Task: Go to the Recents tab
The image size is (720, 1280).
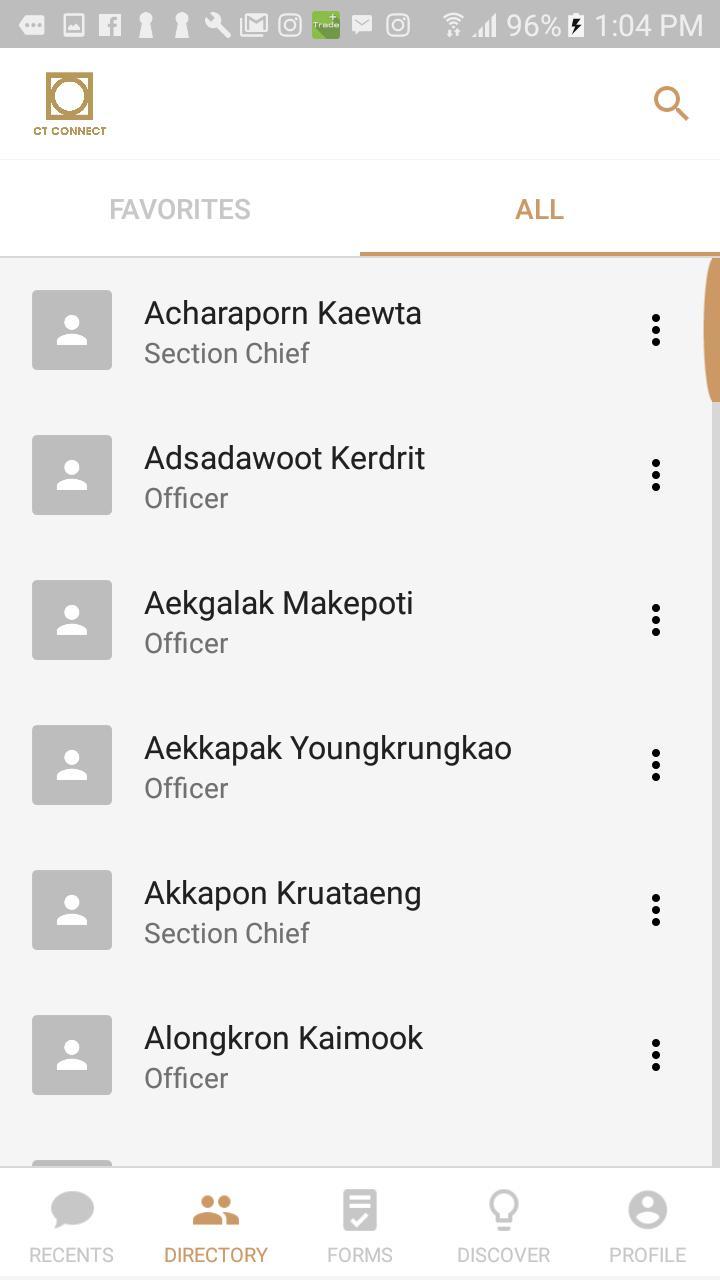Action: [71, 1226]
